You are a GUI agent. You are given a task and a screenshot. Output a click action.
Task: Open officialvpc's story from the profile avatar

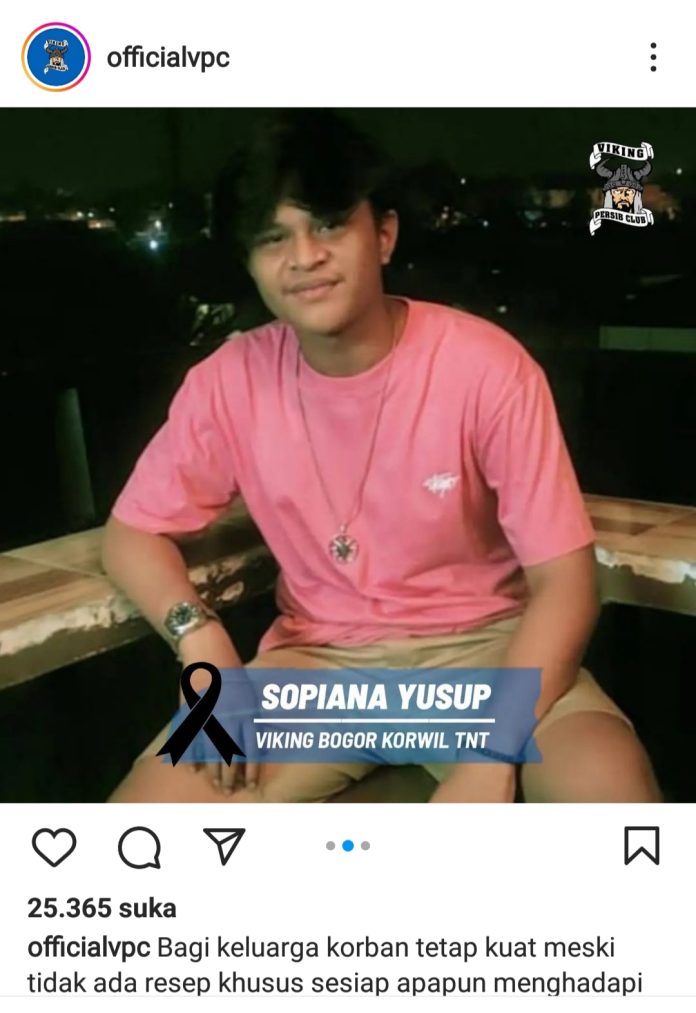click(56, 57)
